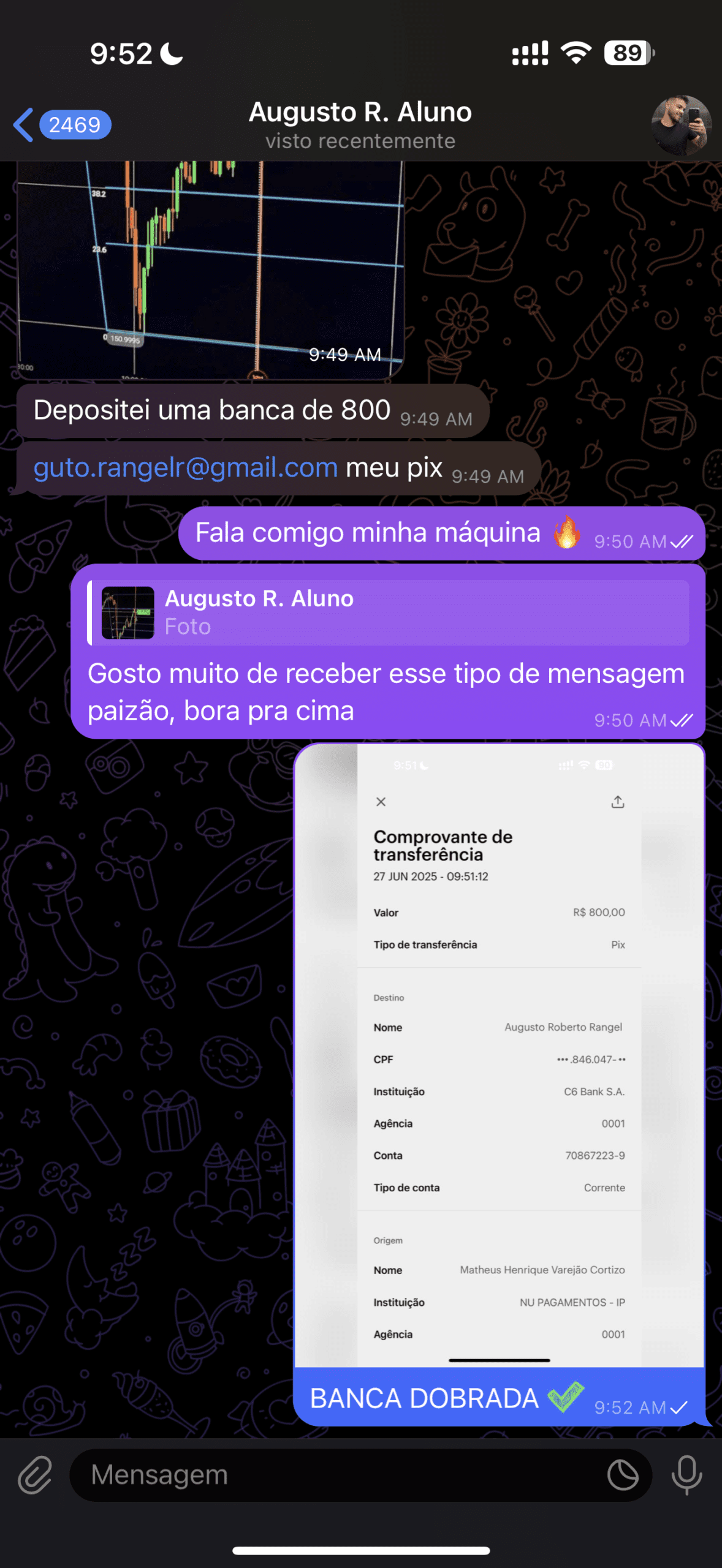This screenshot has width=722, height=1568.
Task: Tap the guto.rangelr@gmail.com email link
Action: [x=185, y=468]
